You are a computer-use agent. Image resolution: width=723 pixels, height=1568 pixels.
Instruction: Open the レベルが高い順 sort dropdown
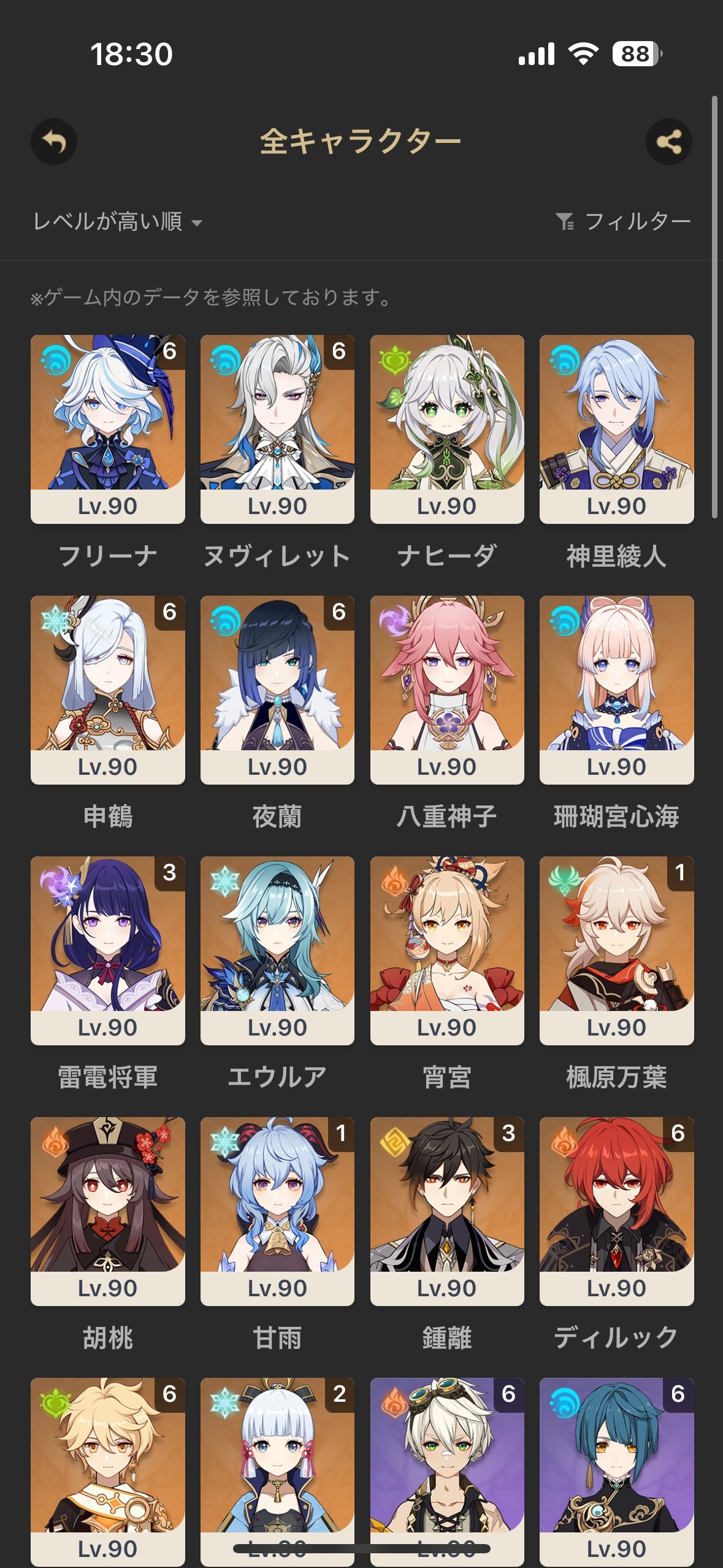click(118, 221)
